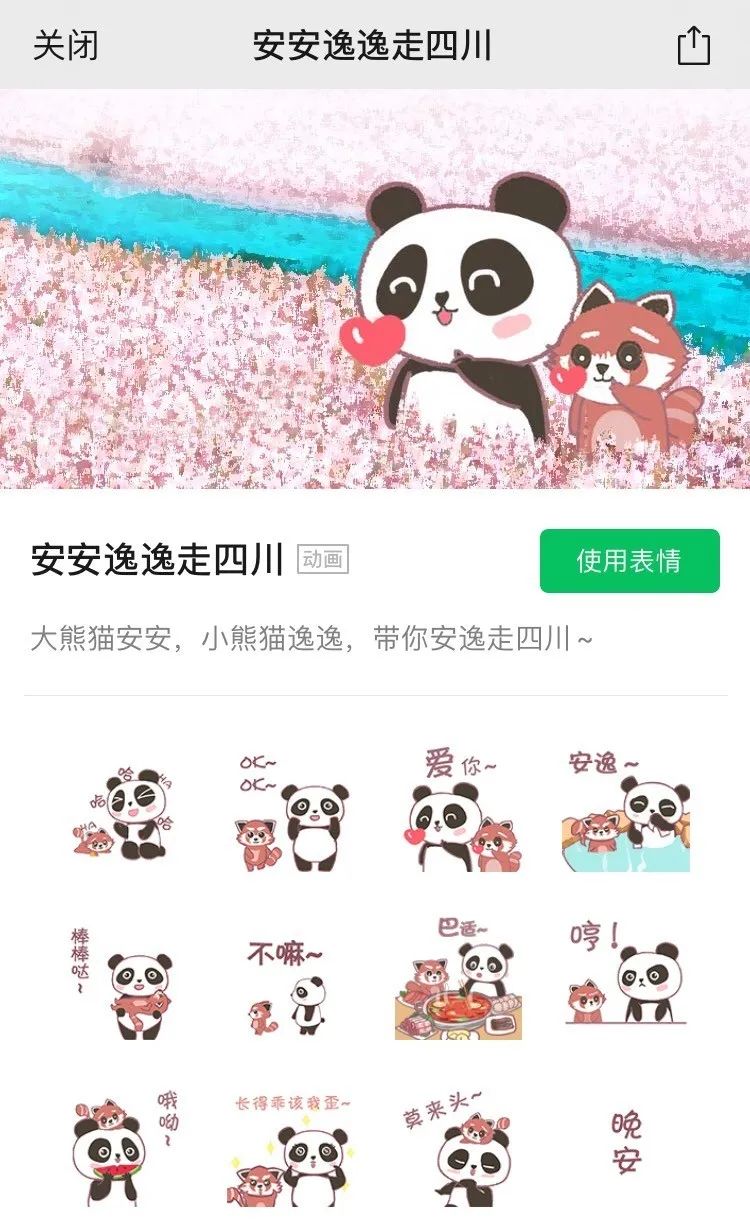
Task: Preview the 哼! sticker
Action: coord(626,980)
